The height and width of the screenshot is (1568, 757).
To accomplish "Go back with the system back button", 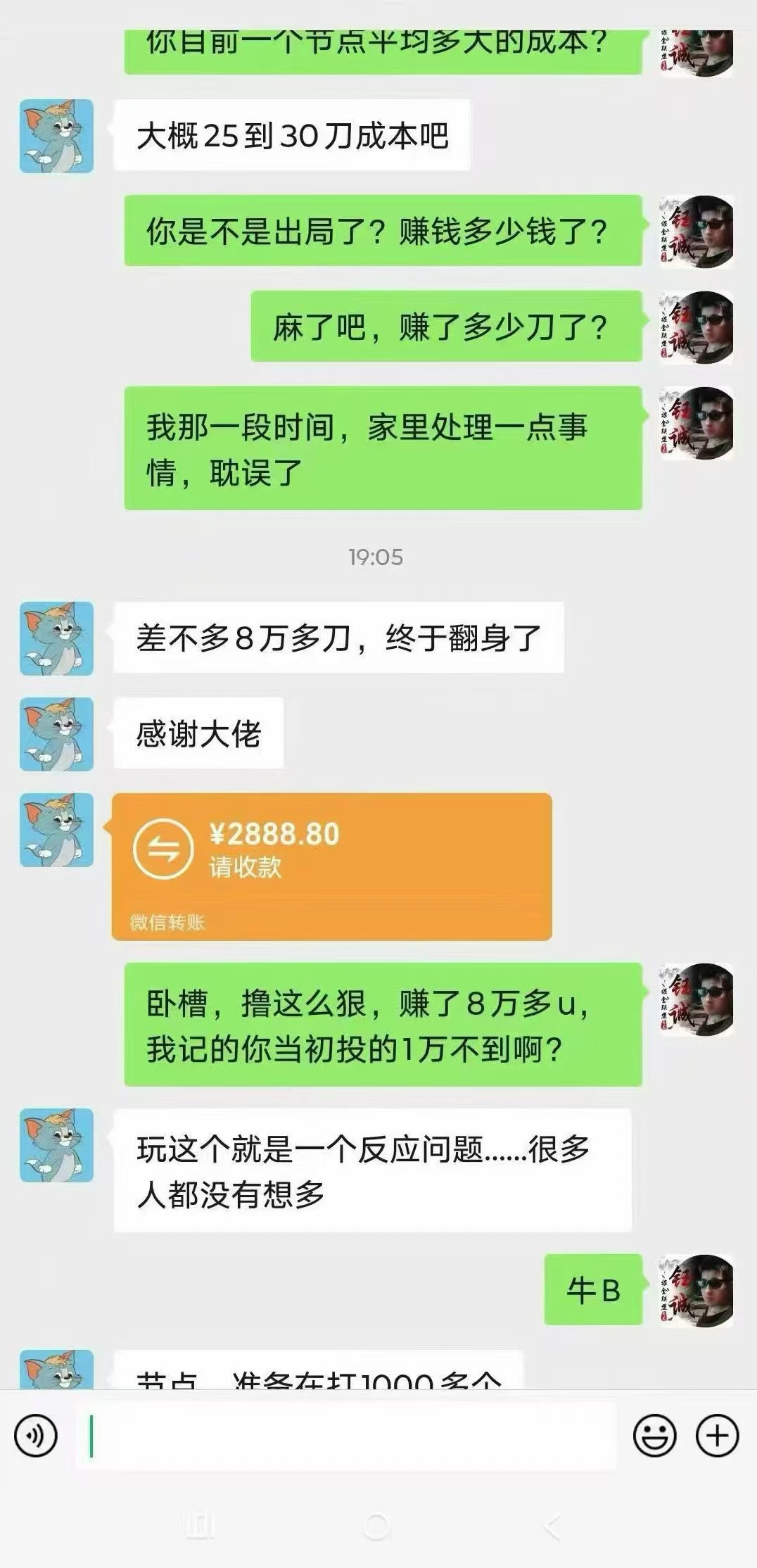I will coord(553,1526).
